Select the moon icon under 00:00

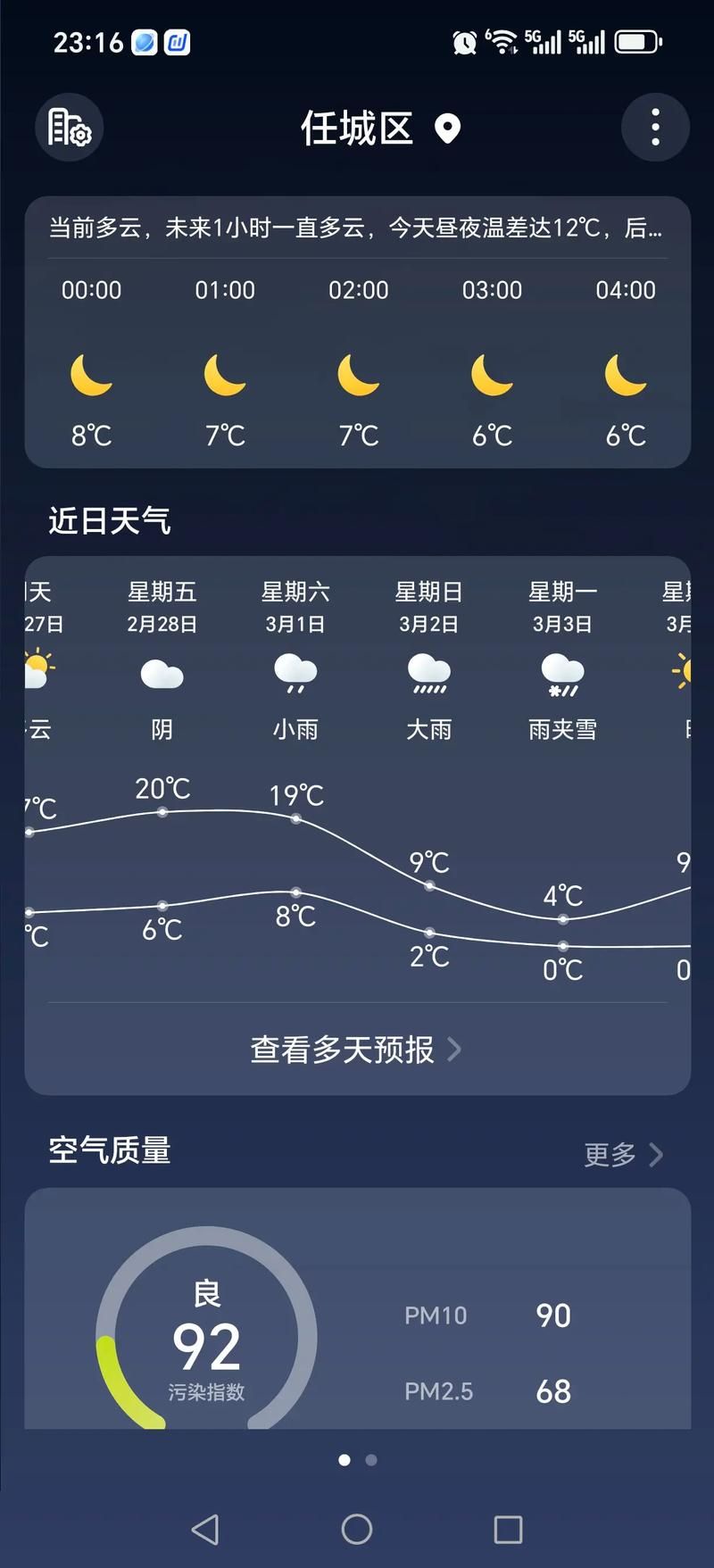pyautogui.click(x=90, y=376)
